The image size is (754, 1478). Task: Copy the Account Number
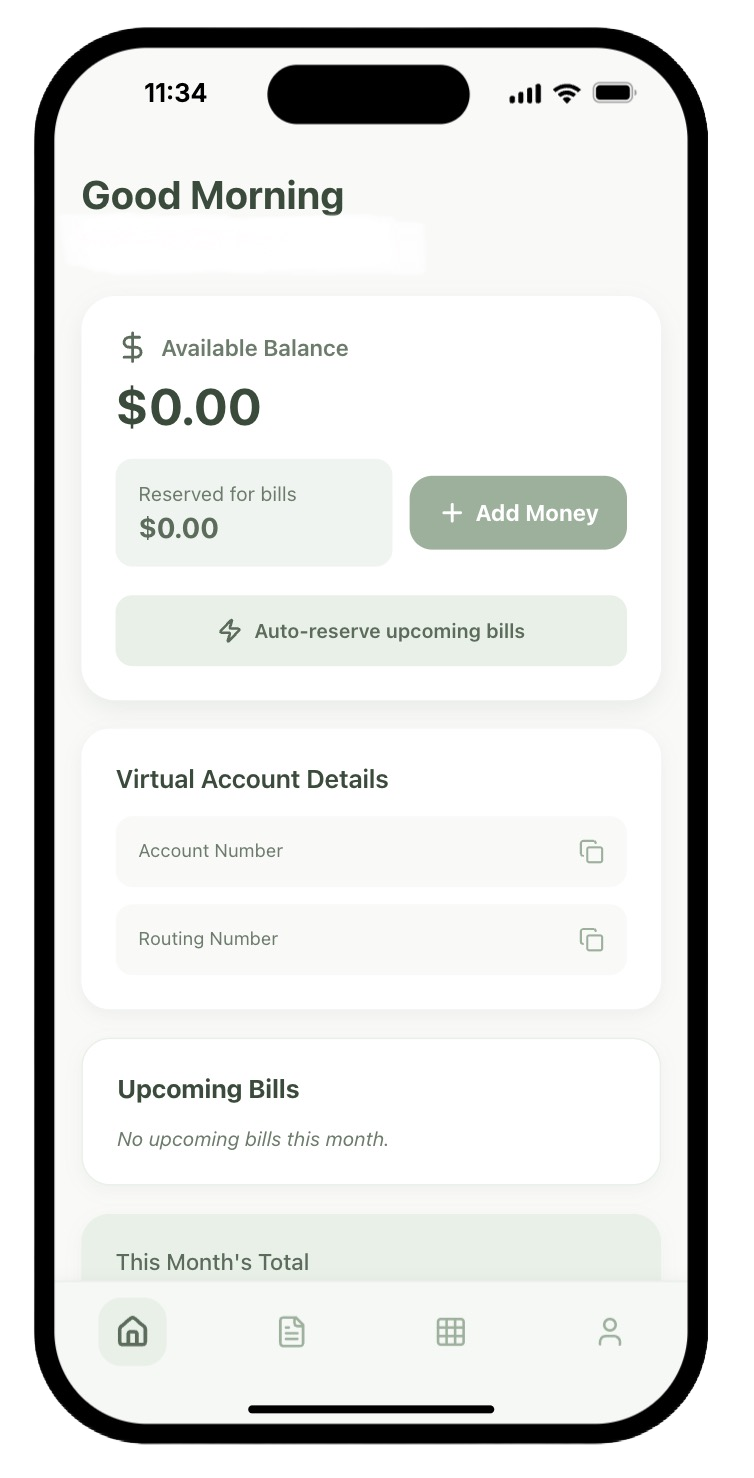pyautogui.click(x=591, y=851)
